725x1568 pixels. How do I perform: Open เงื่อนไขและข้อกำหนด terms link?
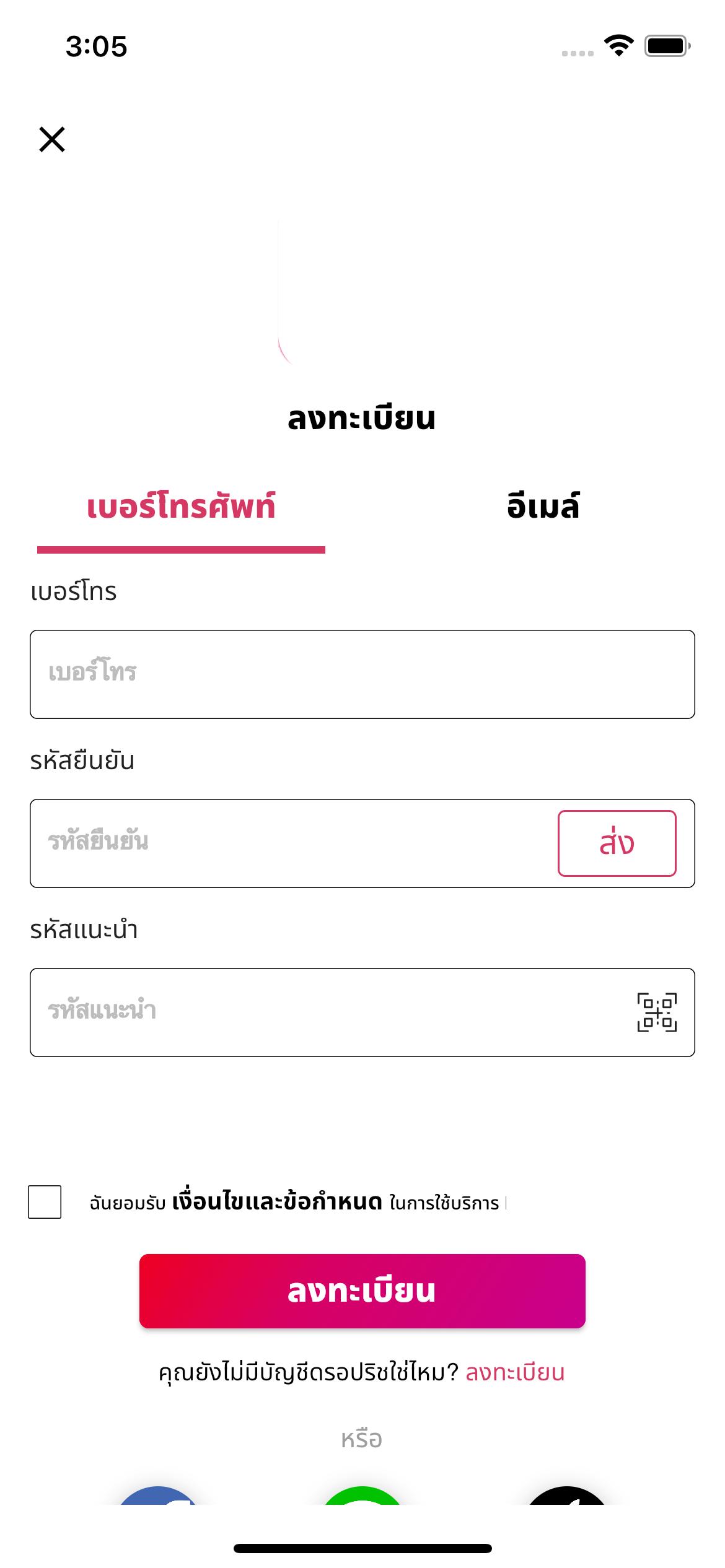[277, 1202]
